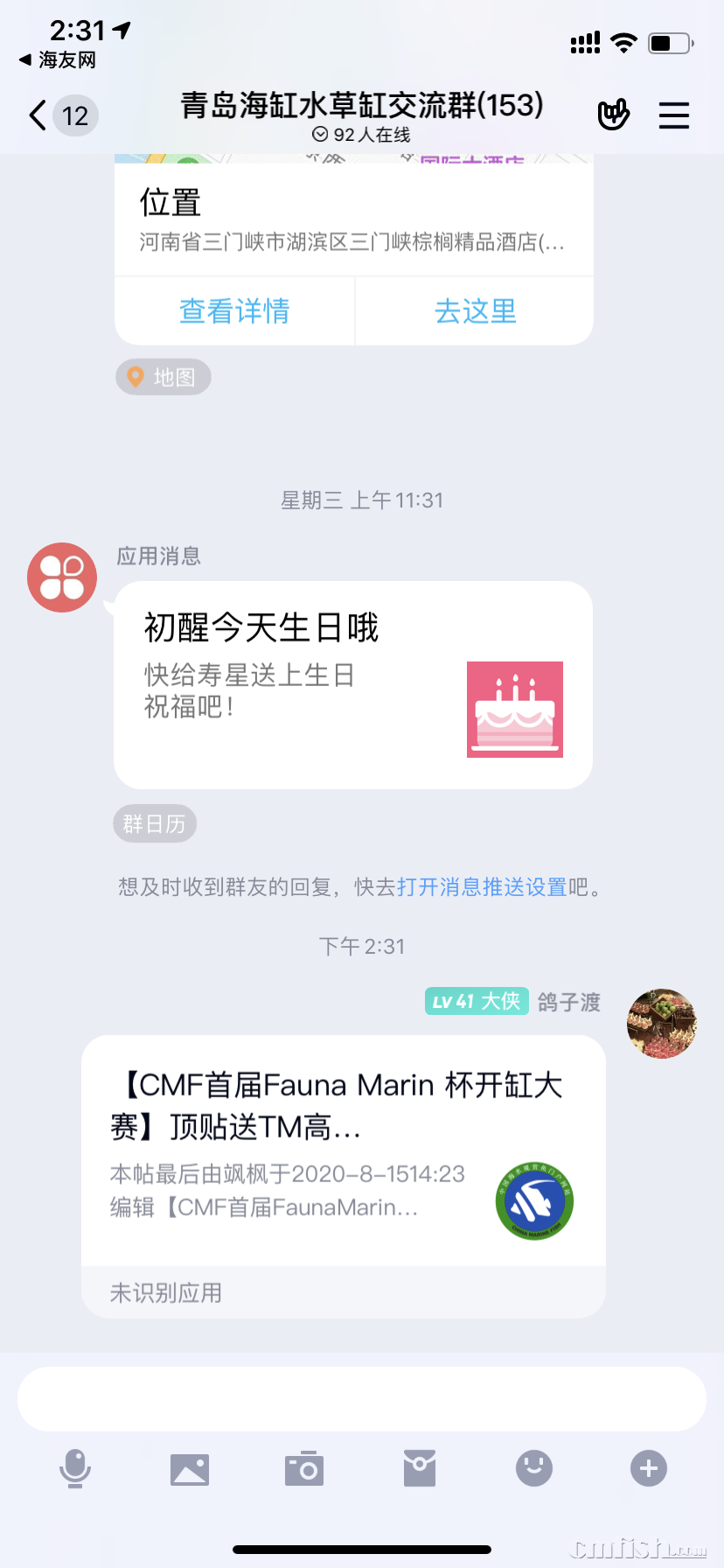Open the photo gallery picker icon
The height and width of the screenshot is (1568, 724).
(190, 1469)
